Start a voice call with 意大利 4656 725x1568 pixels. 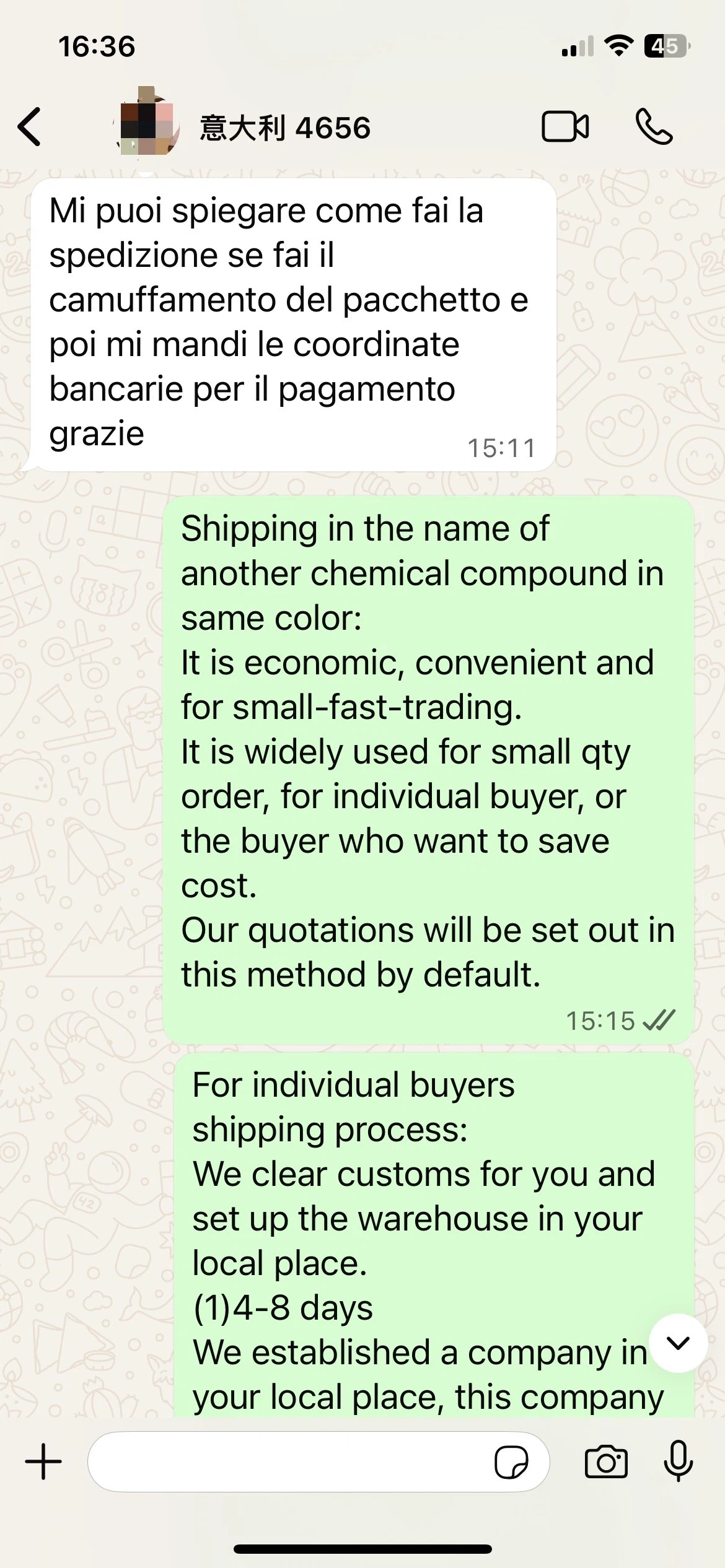coord(654,127)
